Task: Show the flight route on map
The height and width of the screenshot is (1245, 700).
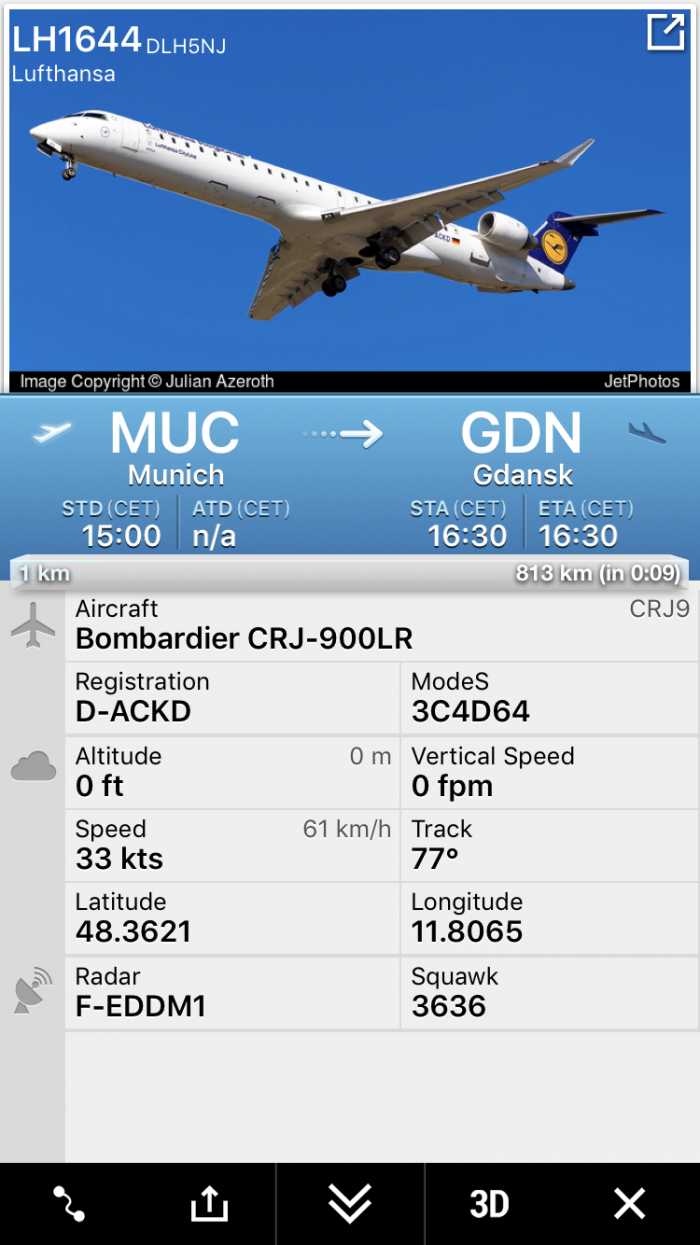Action: pyautogui.click(x=69, y=1203)
